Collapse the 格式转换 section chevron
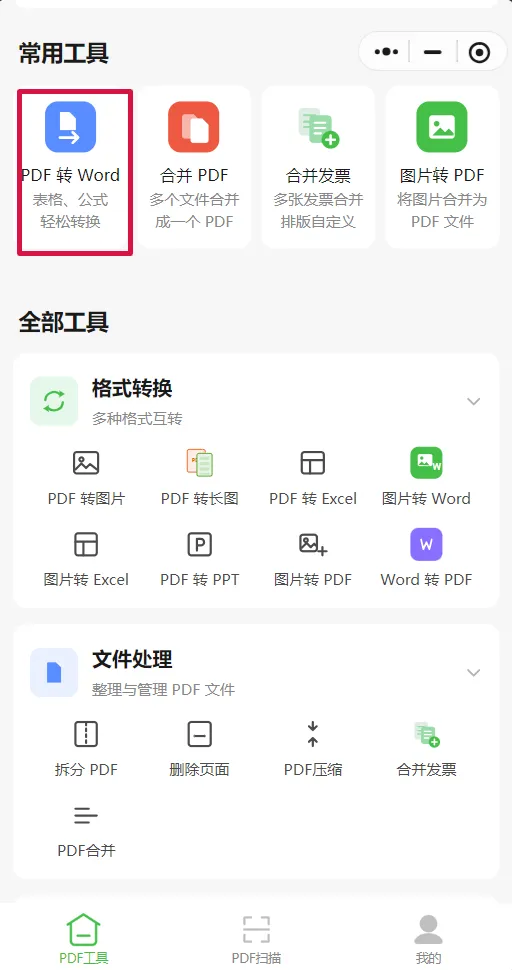Screen dimensions: 512x970 [x=474, y=401]
